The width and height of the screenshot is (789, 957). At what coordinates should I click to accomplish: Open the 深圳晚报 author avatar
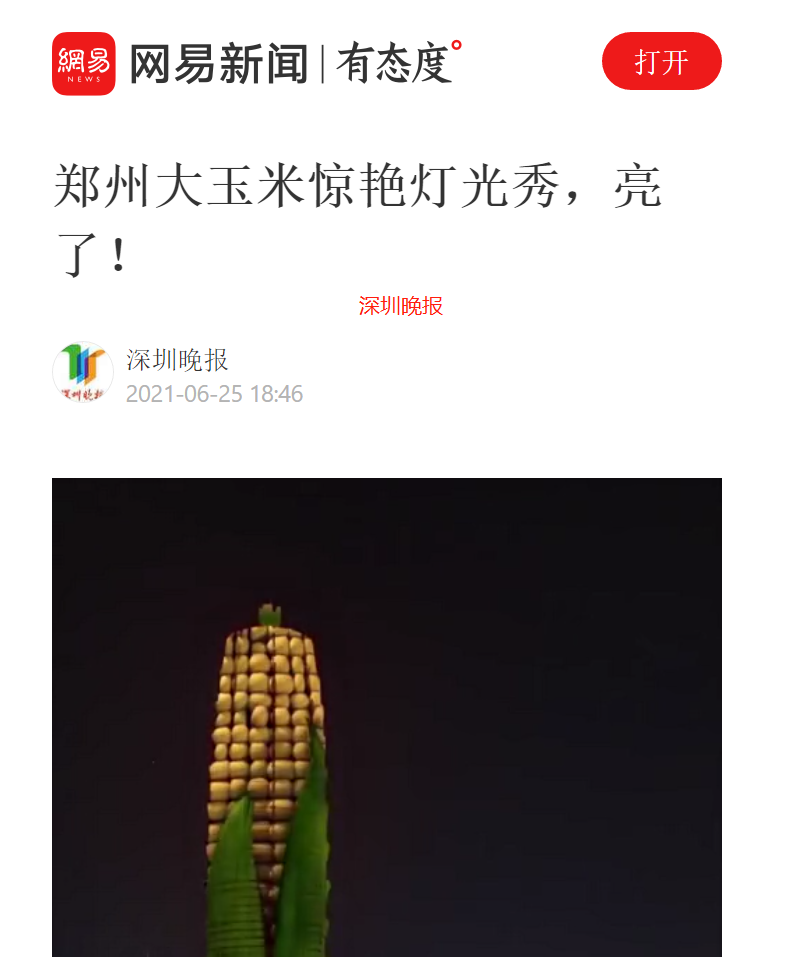(x=82, y=373)
